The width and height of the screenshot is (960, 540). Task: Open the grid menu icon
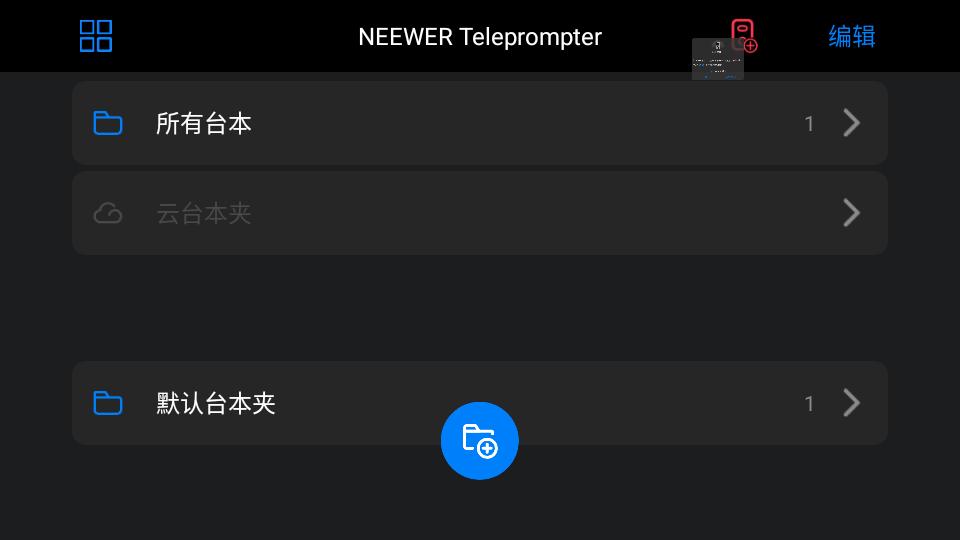tap(96, 36)
